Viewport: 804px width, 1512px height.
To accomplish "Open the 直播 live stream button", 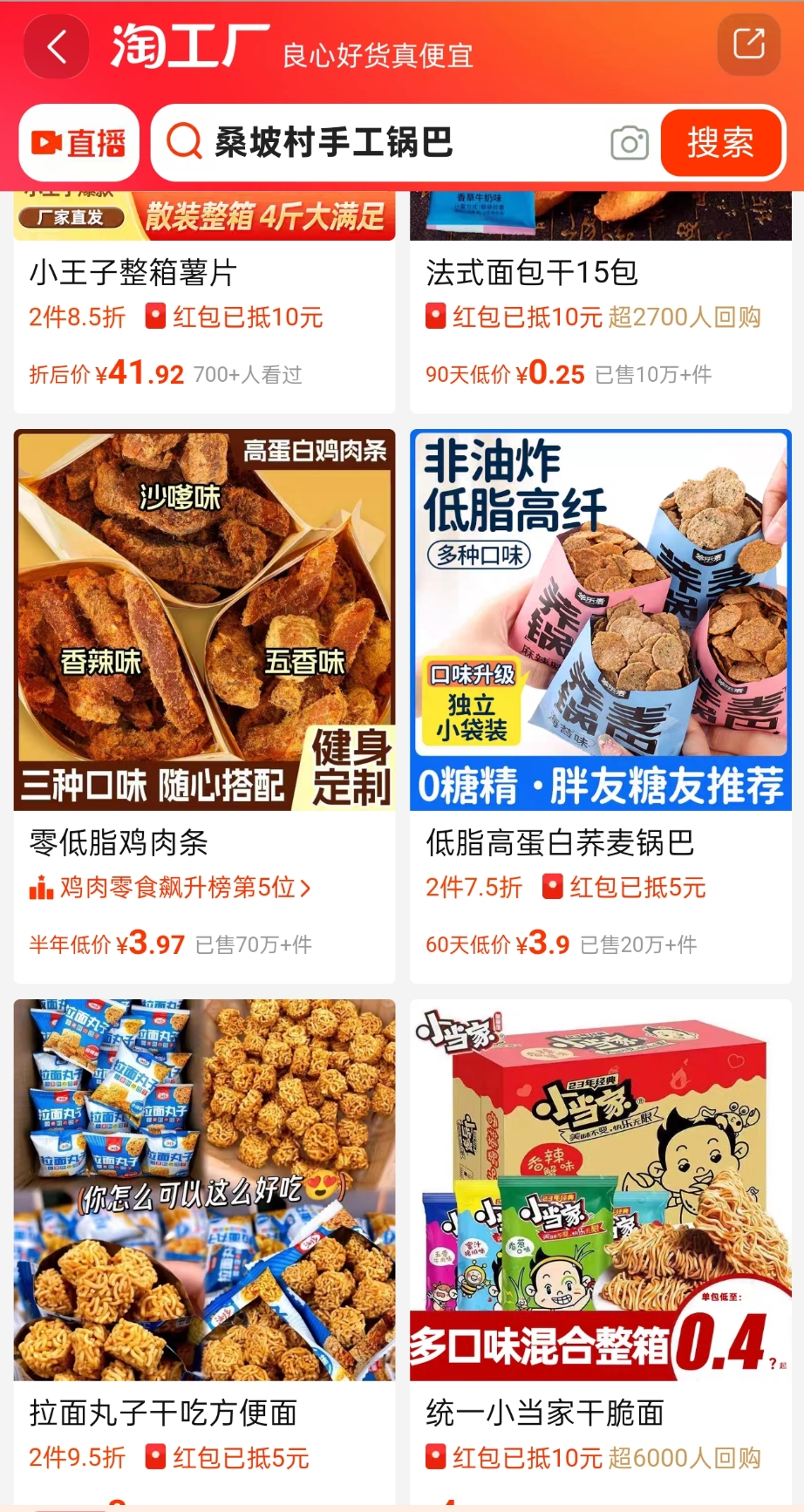I will tap(79, 143).
